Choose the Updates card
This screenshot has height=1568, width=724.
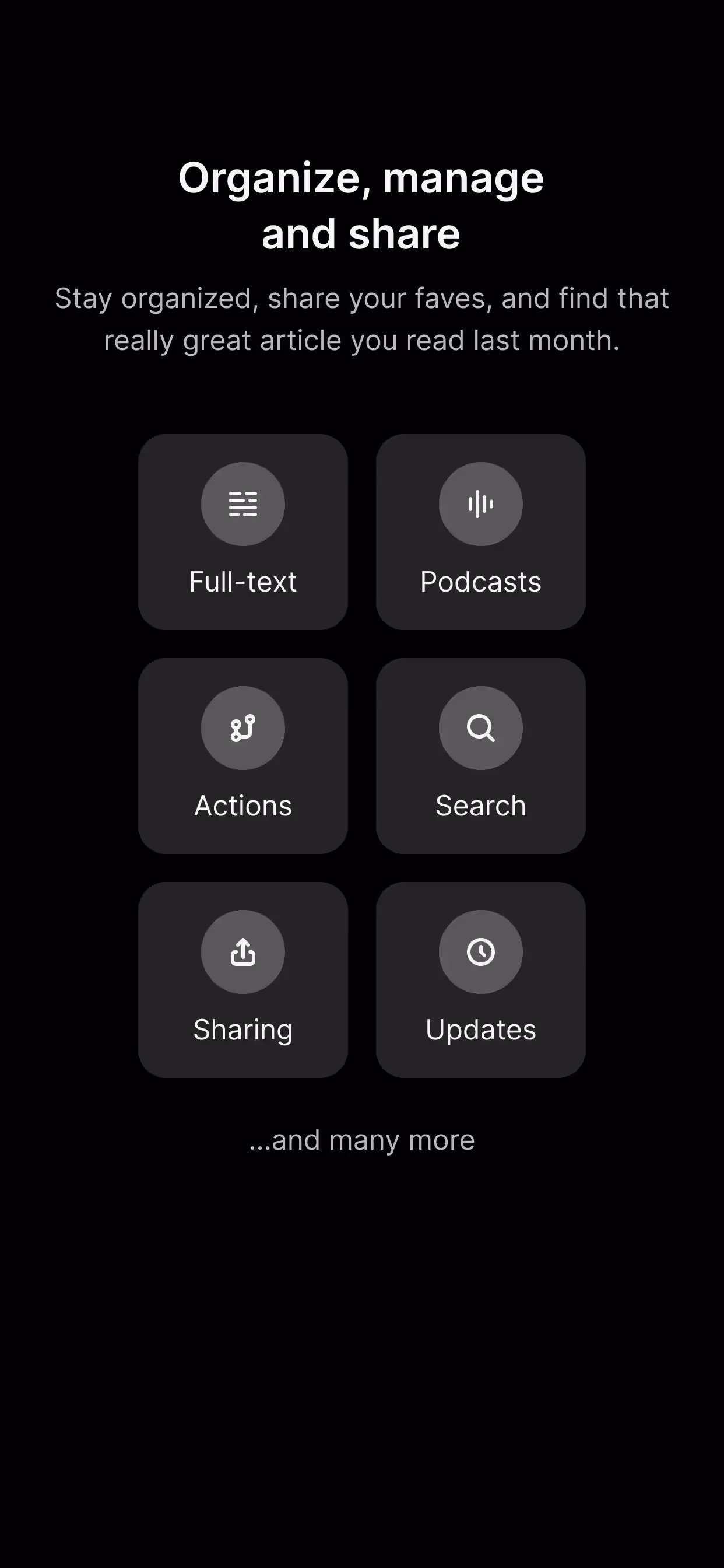click(x=481, y=979)
